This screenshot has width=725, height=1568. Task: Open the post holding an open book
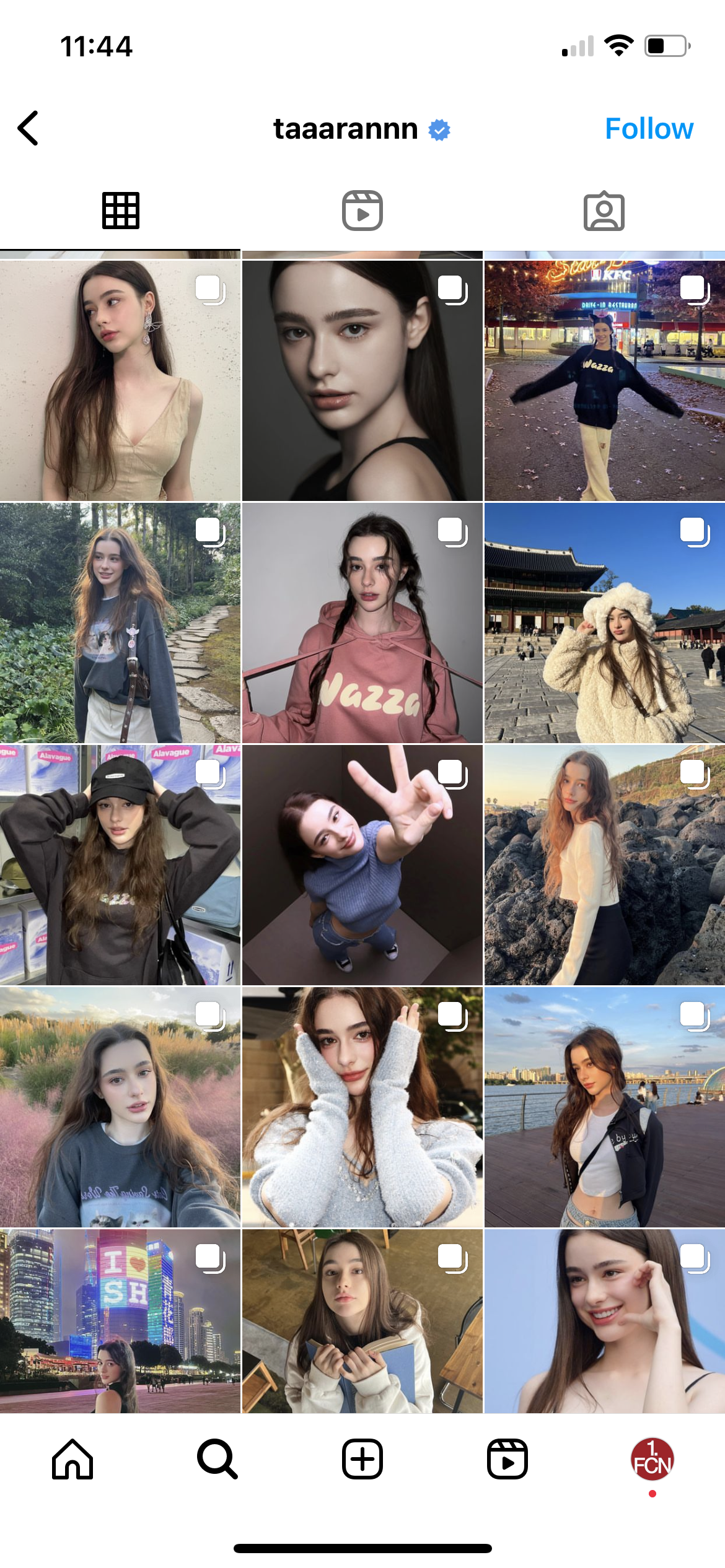[x=362, y=1320]
